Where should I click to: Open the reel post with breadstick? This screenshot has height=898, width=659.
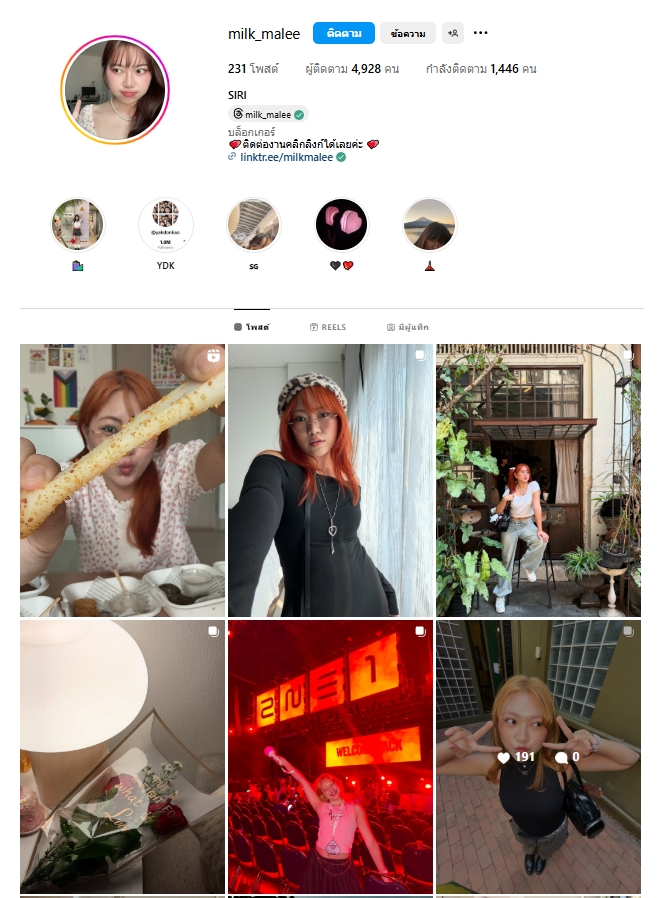122,480
